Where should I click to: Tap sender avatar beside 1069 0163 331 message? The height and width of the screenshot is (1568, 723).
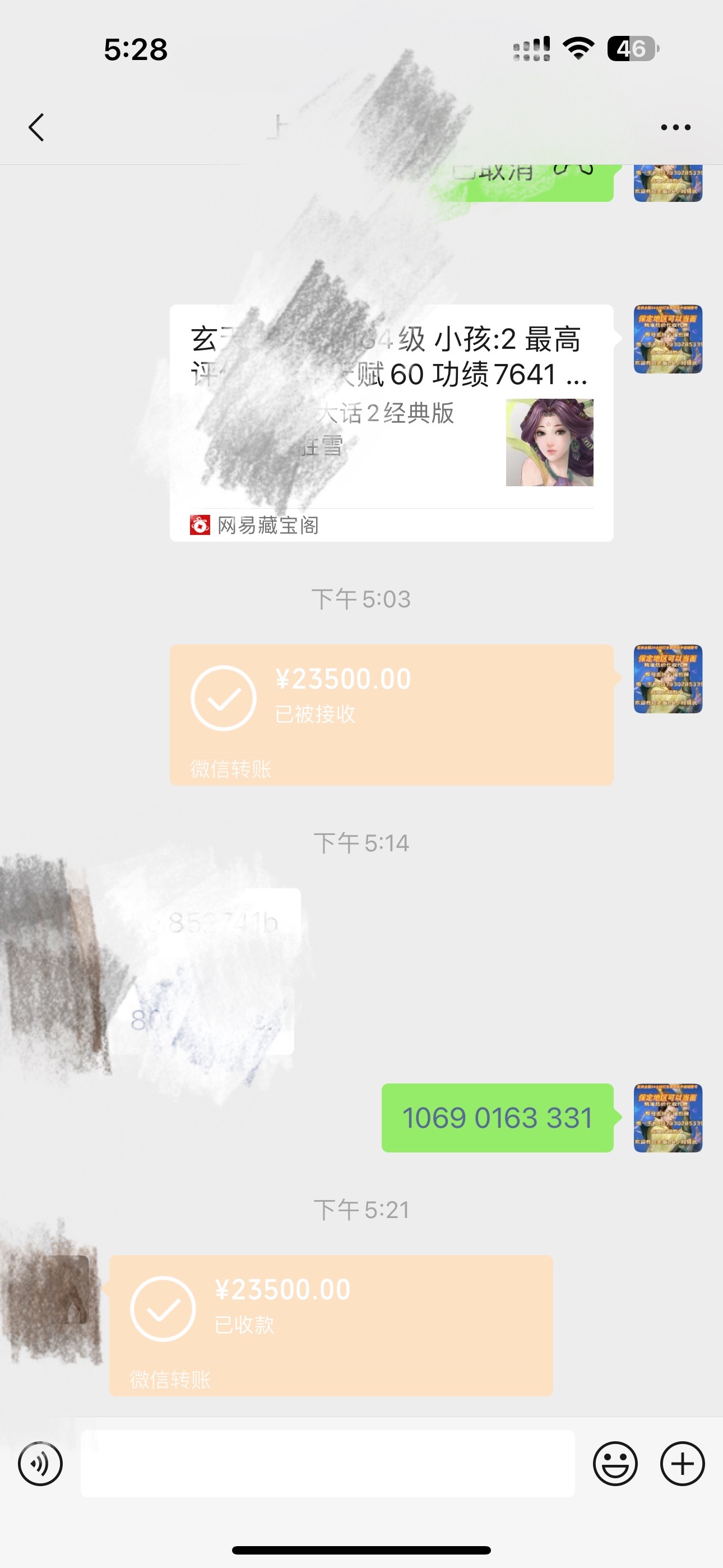(x=668, y=1118)
